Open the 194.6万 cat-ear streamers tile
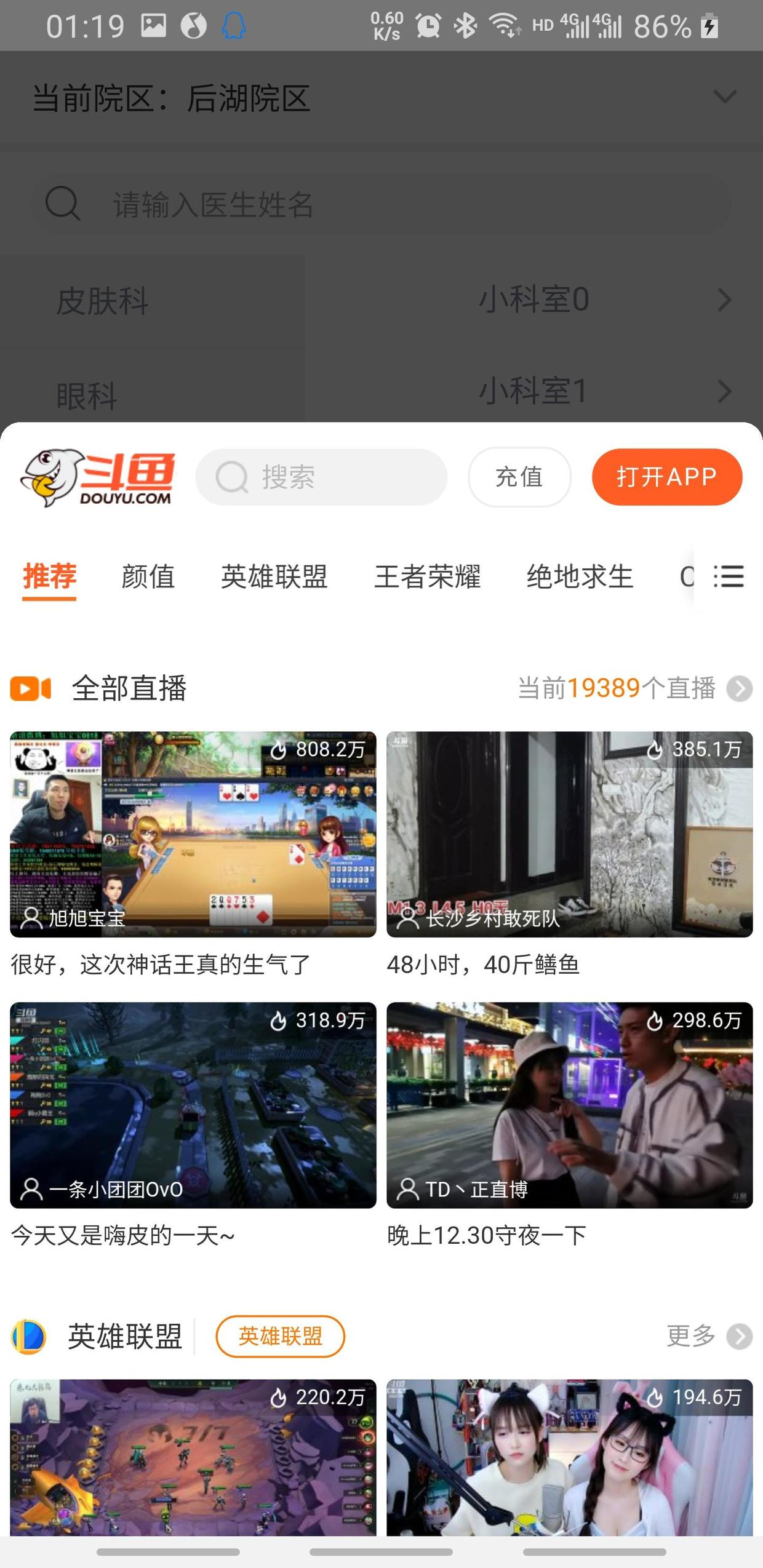Viewport: 763px width, 1568px height. pyautogui.click(x=569, y=1458)
